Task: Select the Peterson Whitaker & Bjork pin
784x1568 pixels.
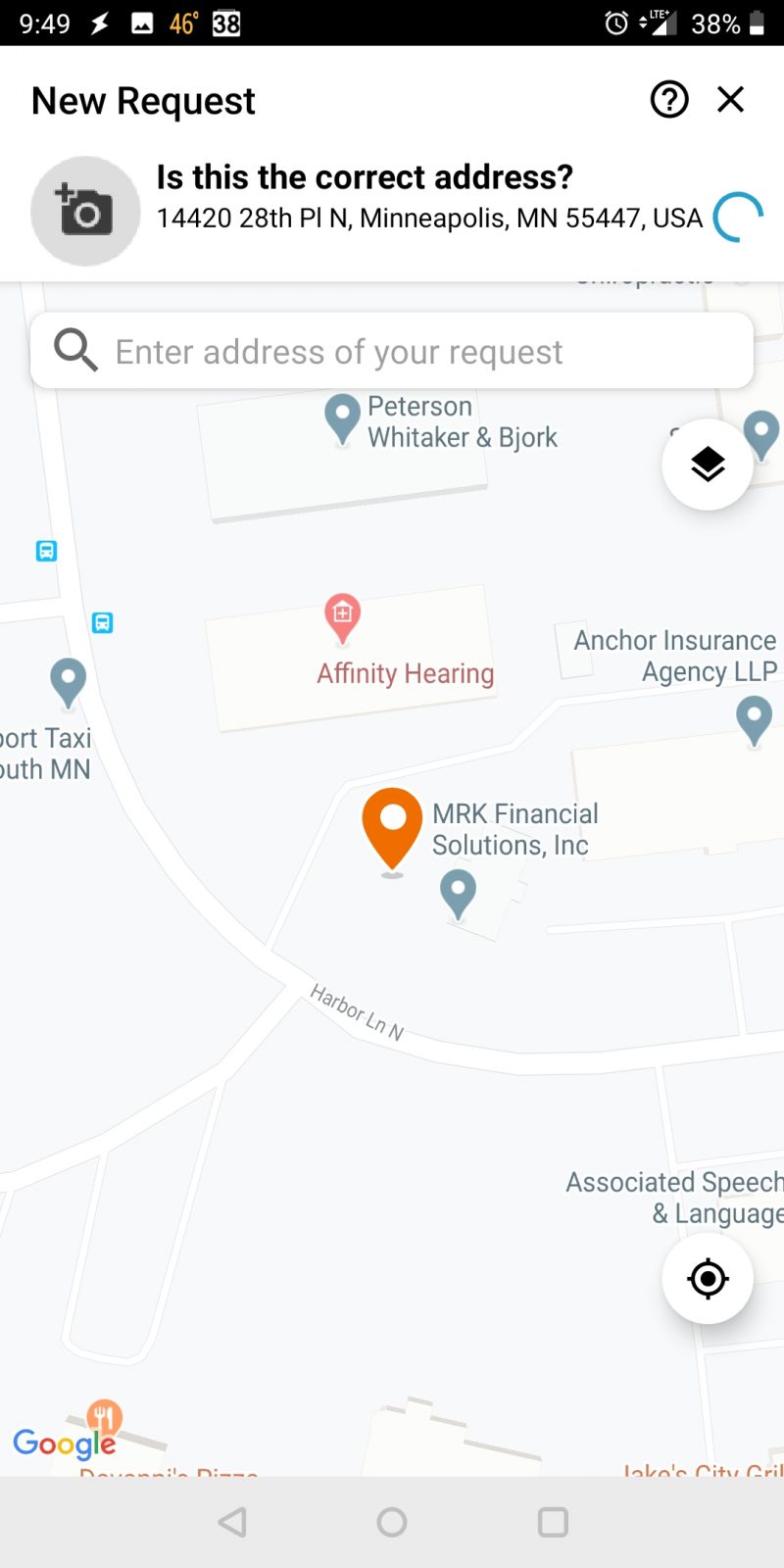Action: pos(342,418)
